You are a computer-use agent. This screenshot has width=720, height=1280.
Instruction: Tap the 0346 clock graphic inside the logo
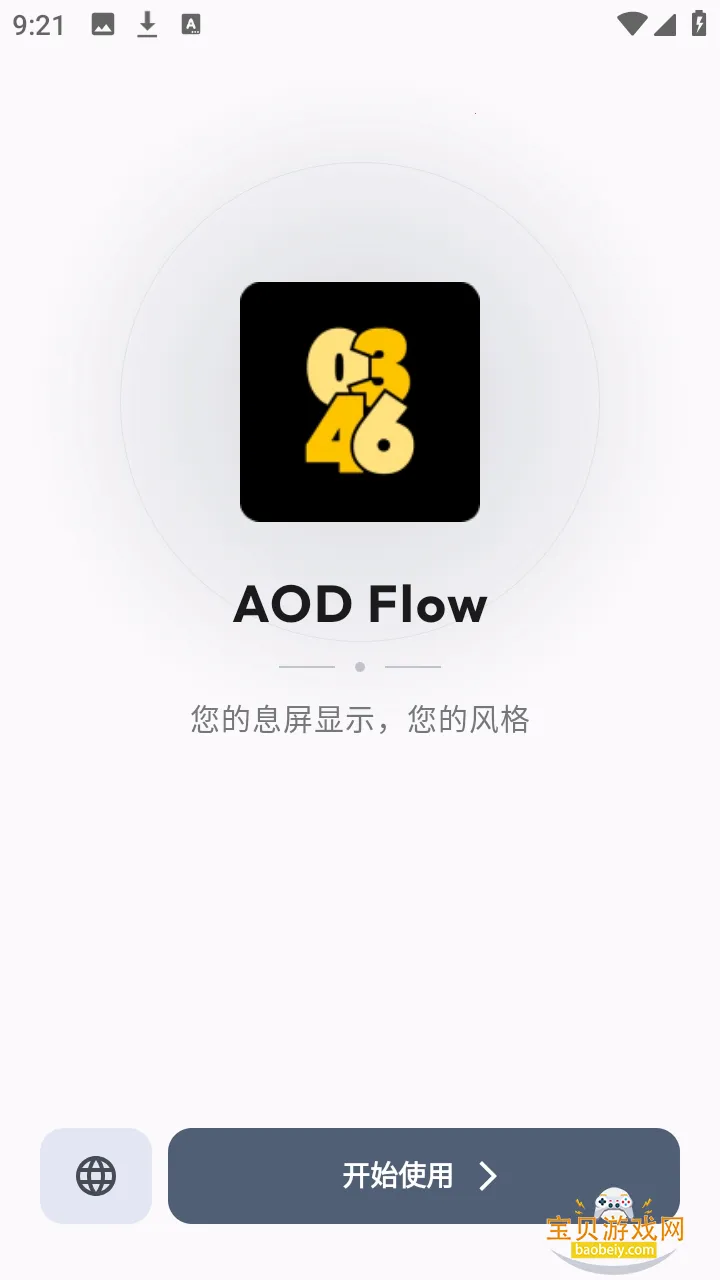(x=360, y=402)
